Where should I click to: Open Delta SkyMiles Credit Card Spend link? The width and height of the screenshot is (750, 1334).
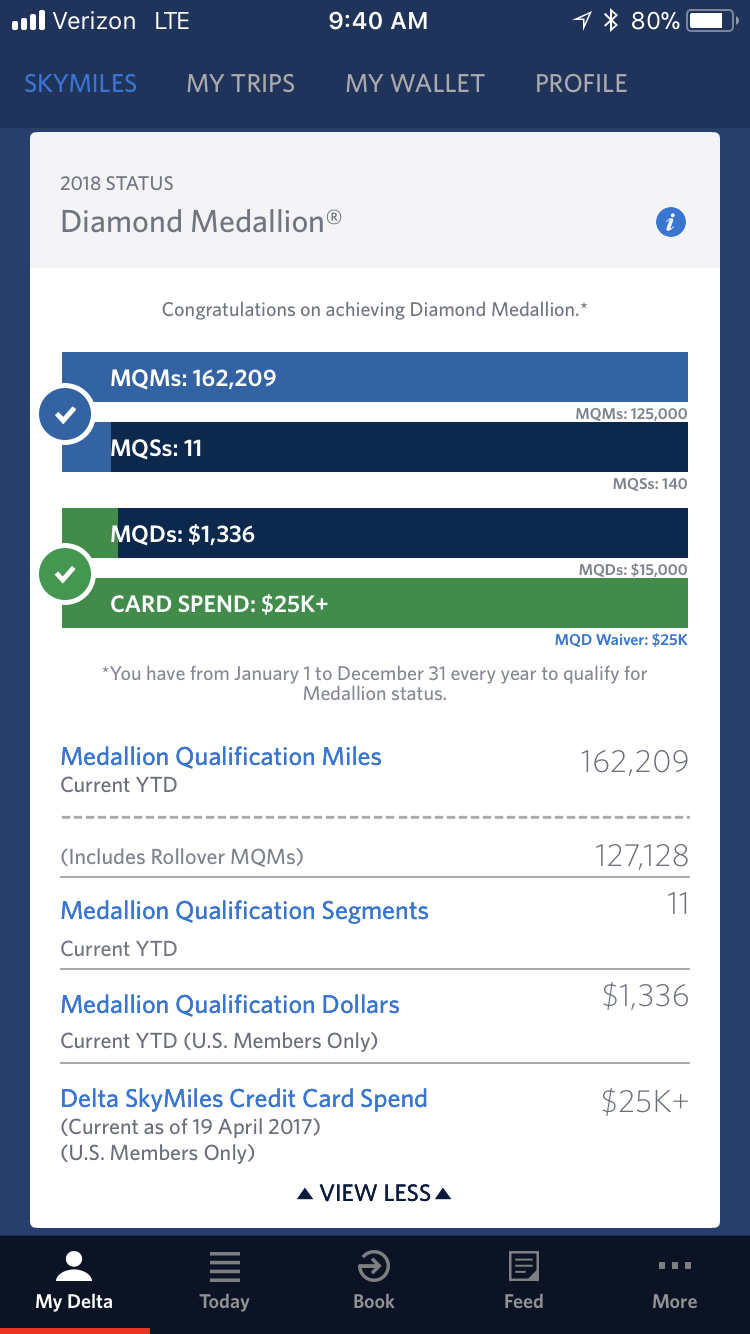[x=244, y=1099]
